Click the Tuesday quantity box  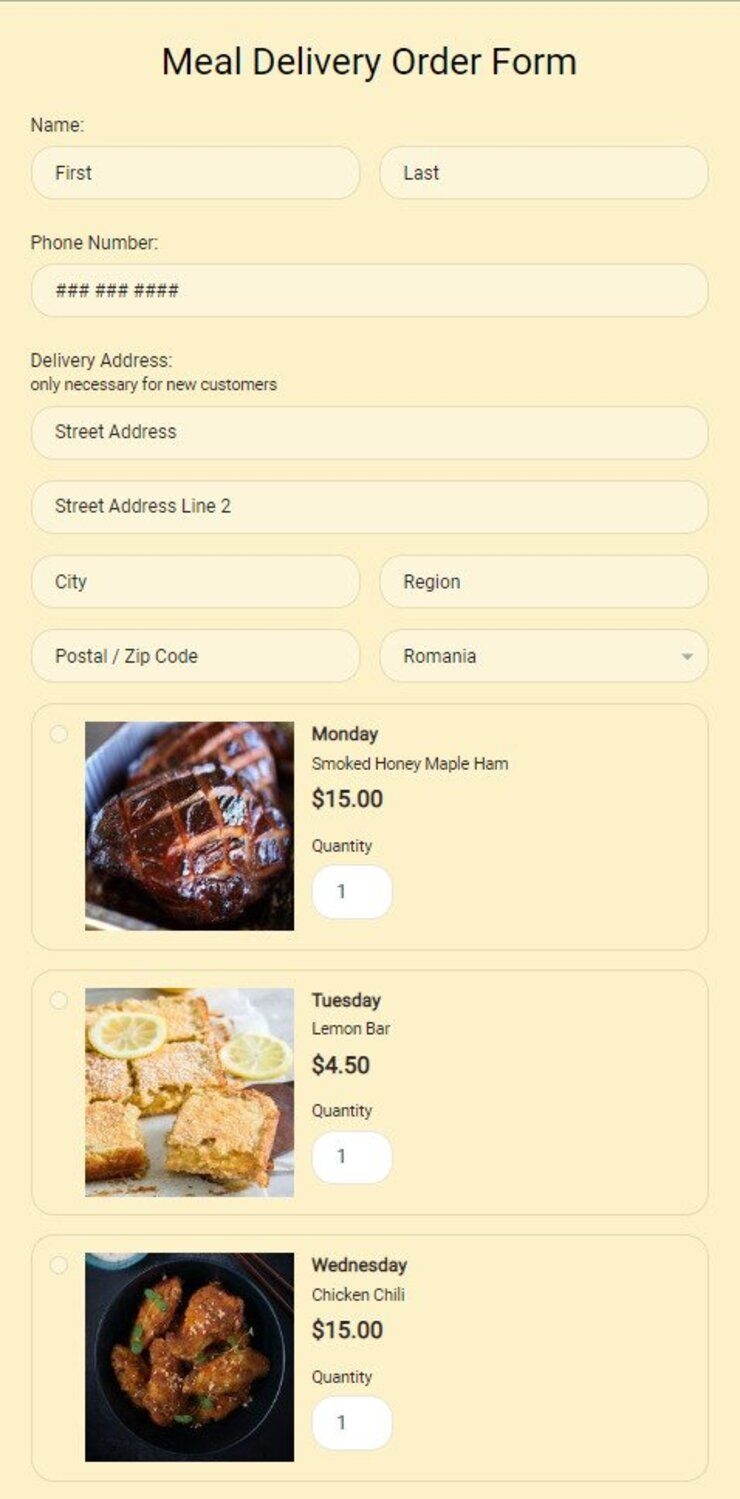tap(352, 1156)
